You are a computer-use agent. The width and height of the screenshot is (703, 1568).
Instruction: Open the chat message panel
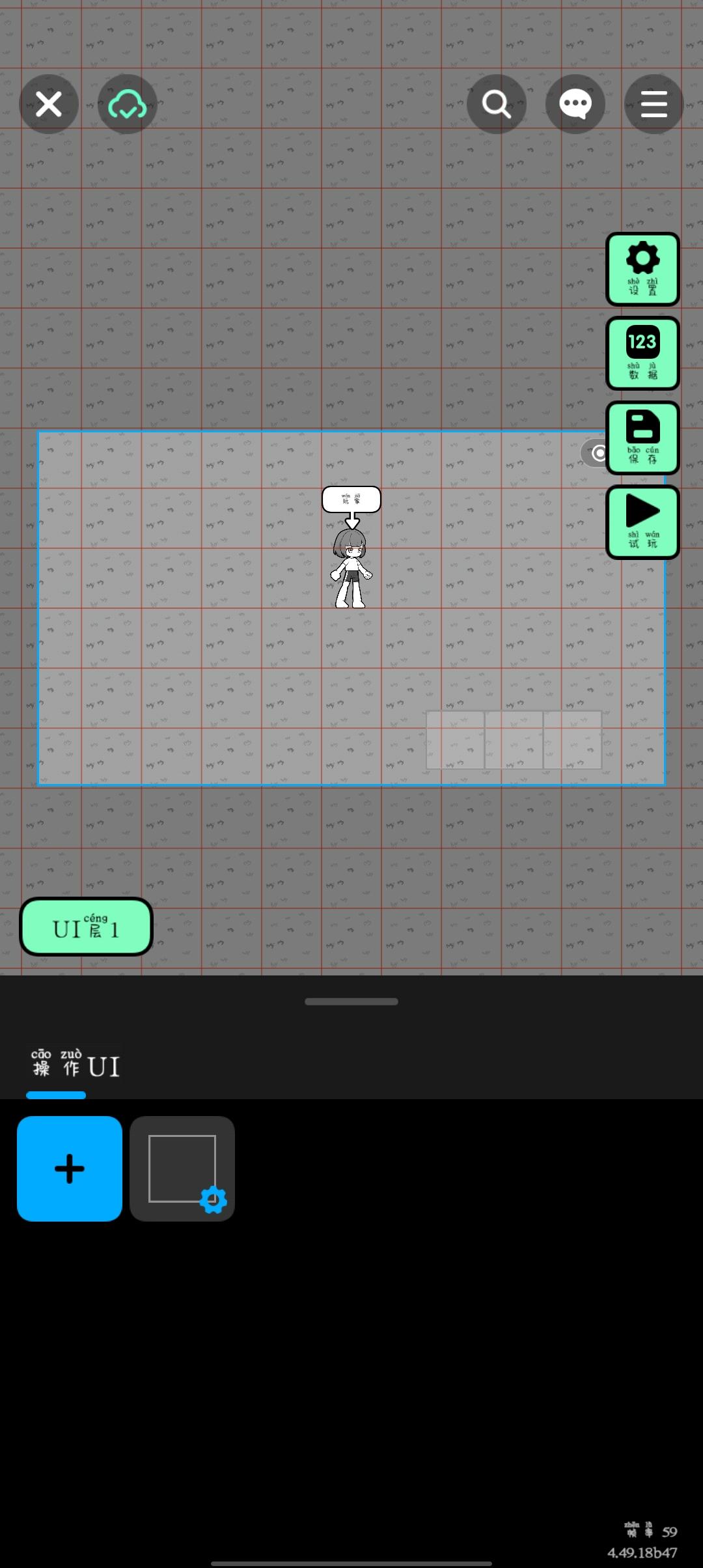click(575, 104)
